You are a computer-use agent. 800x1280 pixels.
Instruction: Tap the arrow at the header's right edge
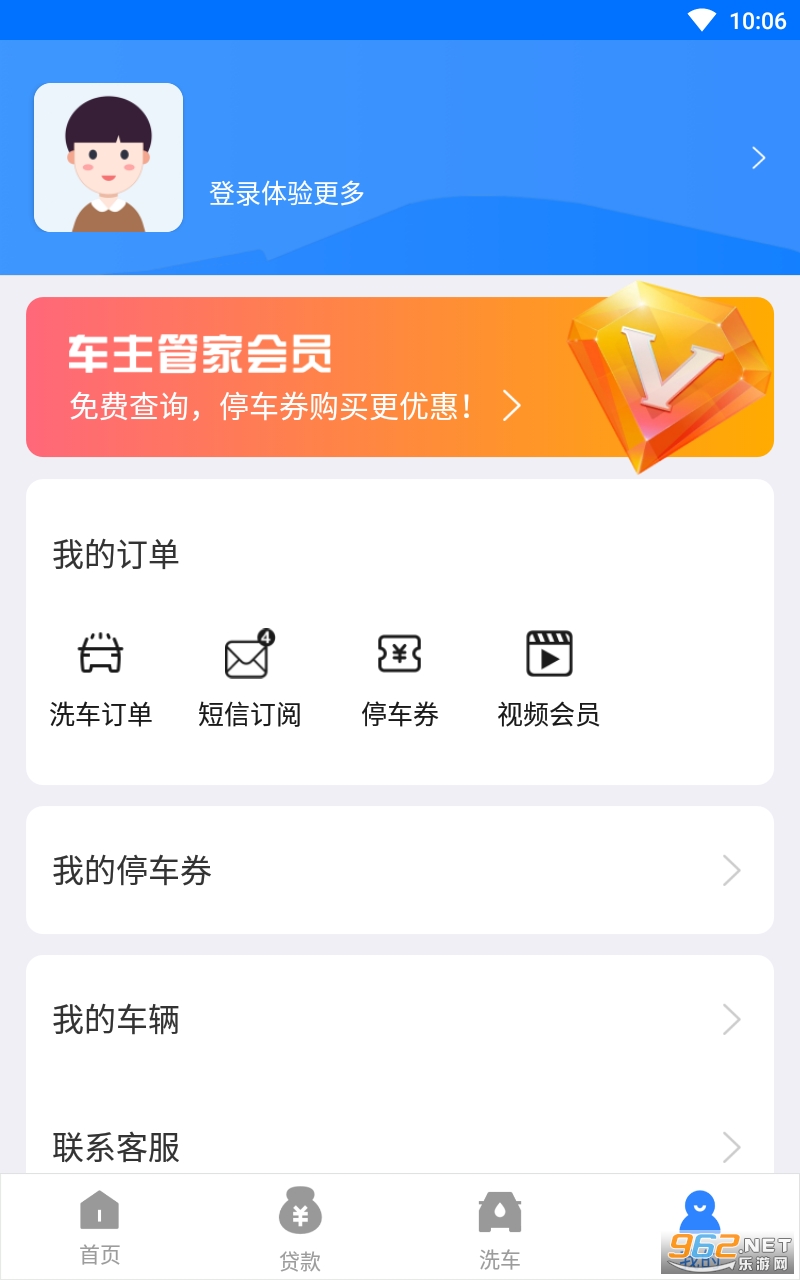tap(759, 158)
